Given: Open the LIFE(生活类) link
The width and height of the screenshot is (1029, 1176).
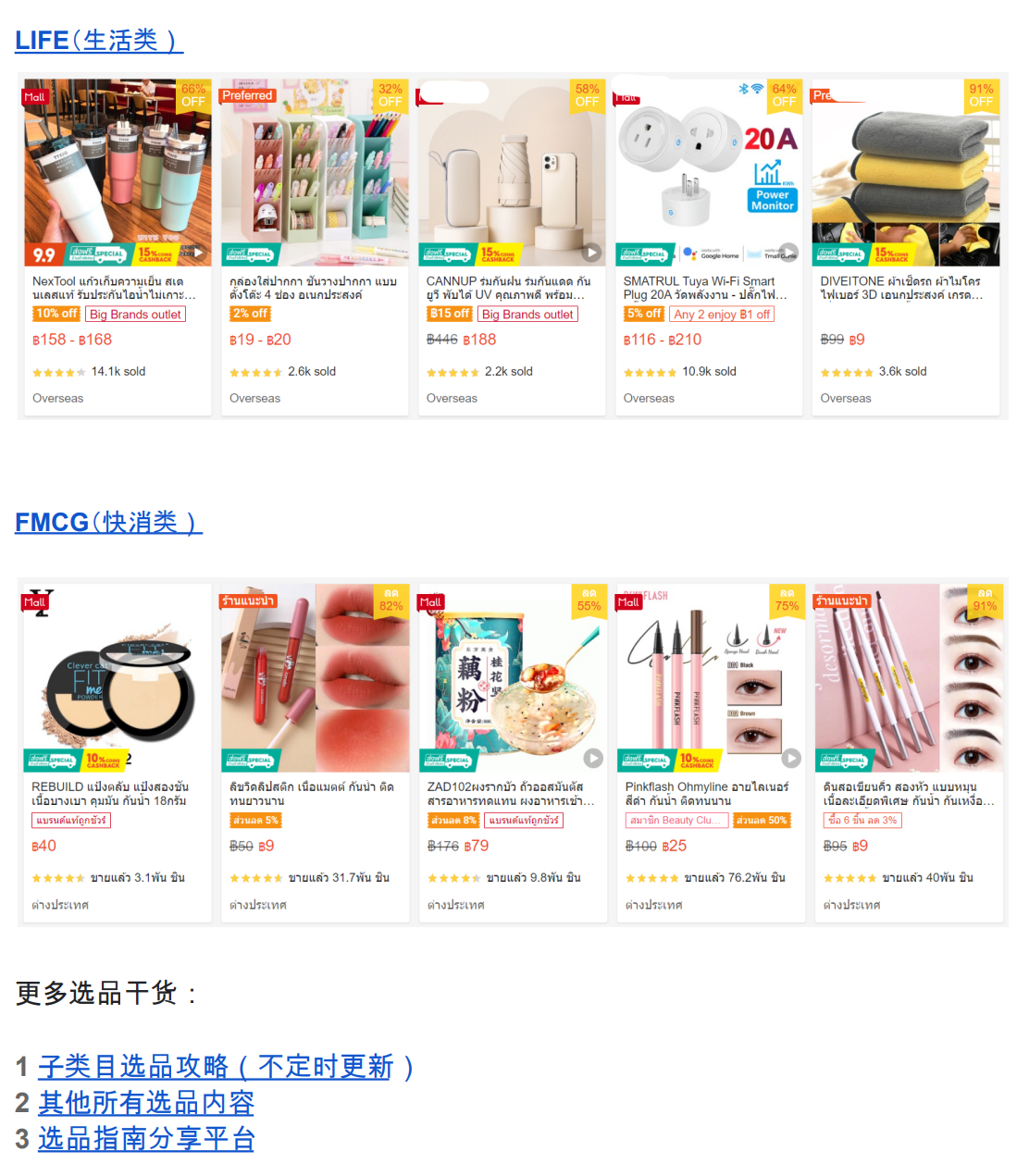Looking at the screenshot, I should click(x=99, y=41).
